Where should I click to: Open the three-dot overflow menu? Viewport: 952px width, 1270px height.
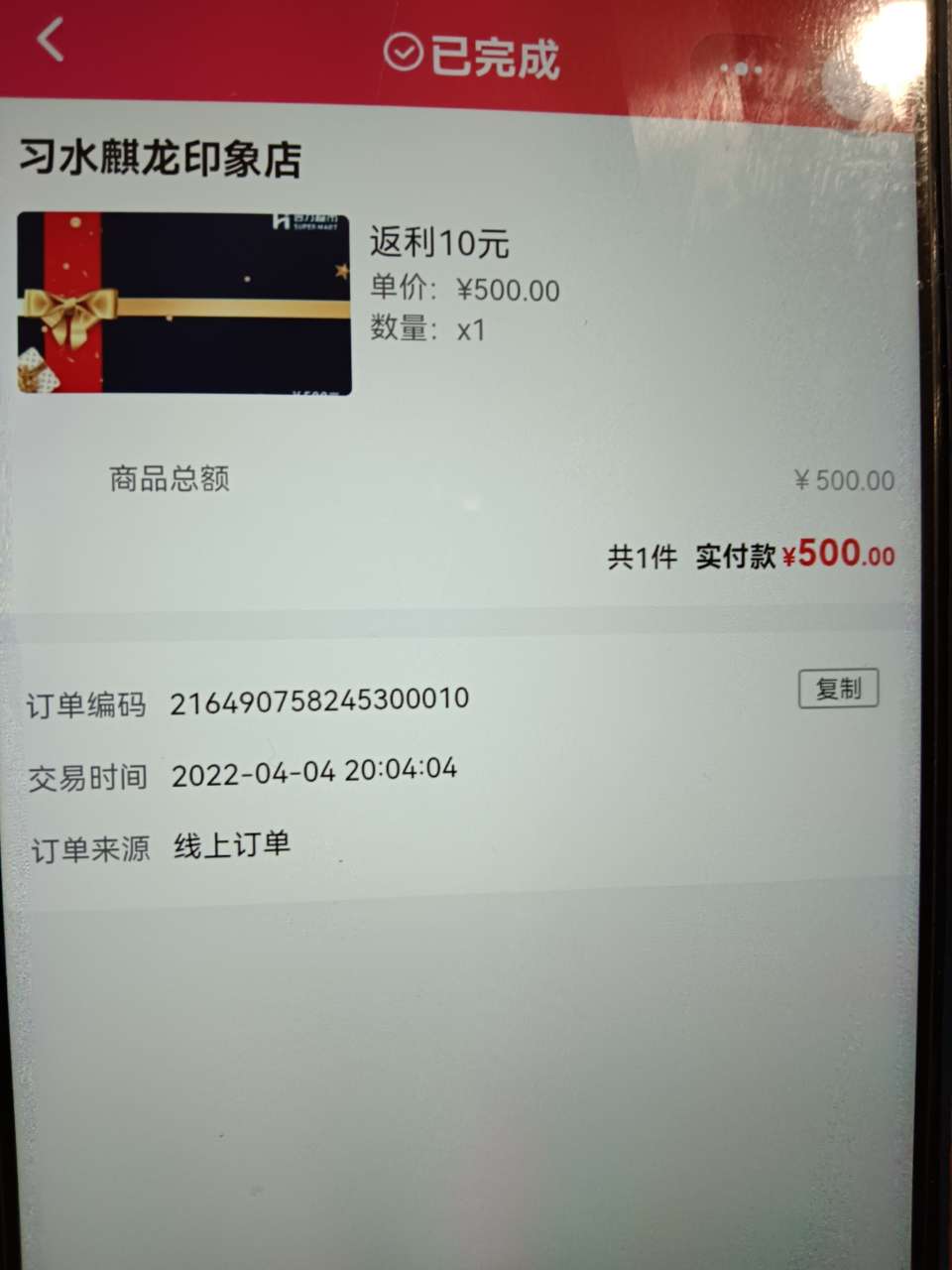tap(742, 67)
